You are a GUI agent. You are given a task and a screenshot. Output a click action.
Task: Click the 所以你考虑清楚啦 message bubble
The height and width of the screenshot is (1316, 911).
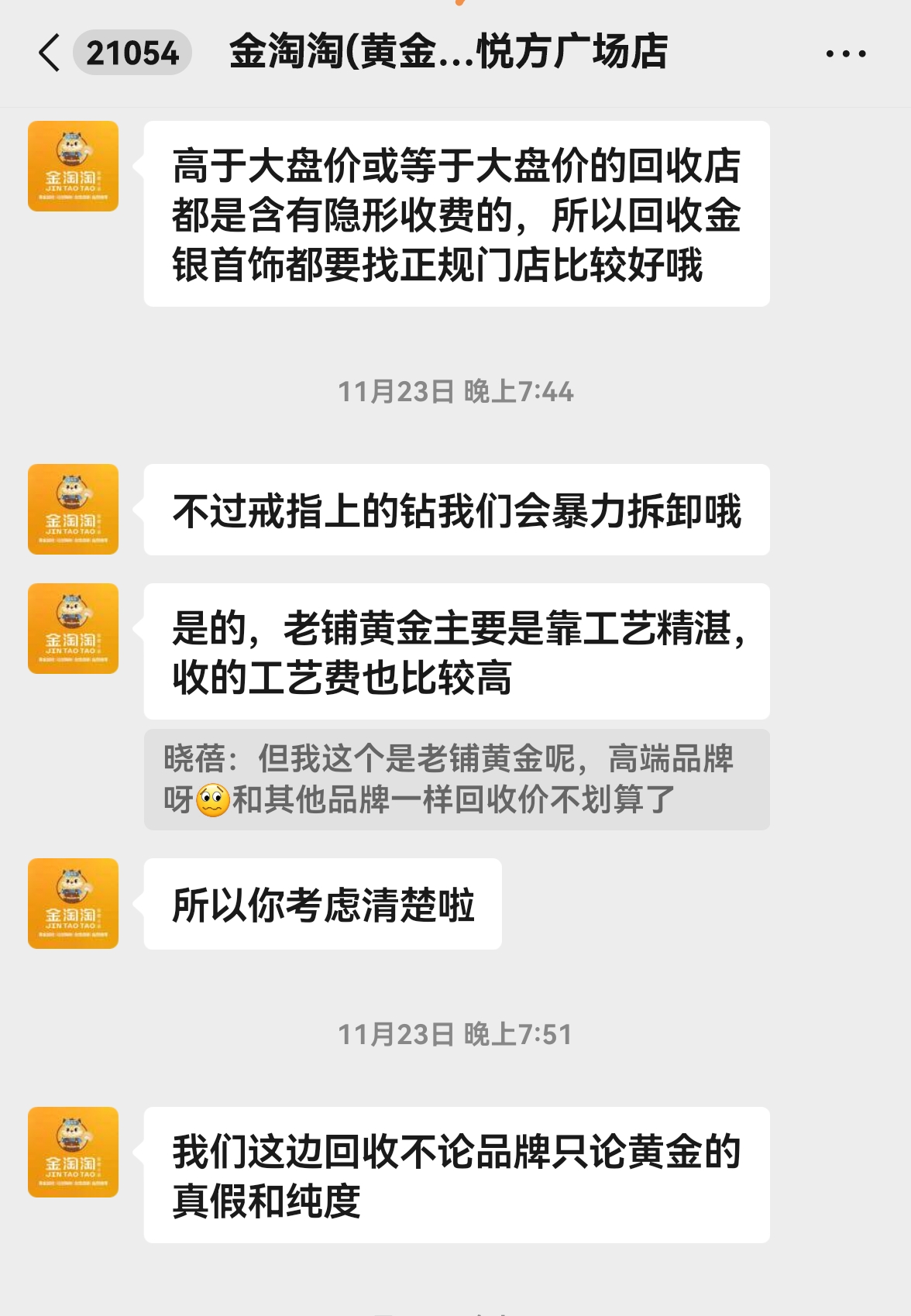coord(325,905)
